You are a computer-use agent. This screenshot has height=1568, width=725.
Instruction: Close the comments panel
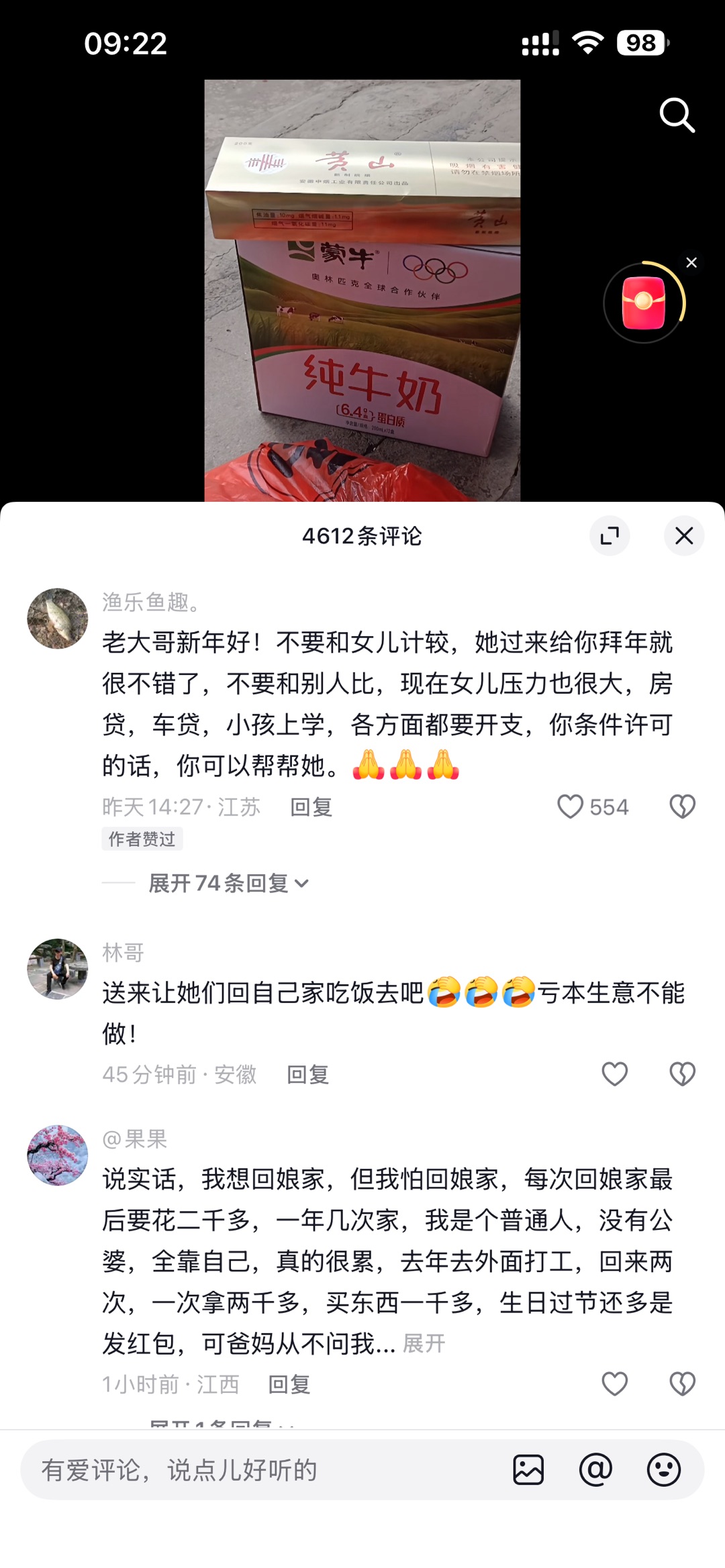coord(683,535)
